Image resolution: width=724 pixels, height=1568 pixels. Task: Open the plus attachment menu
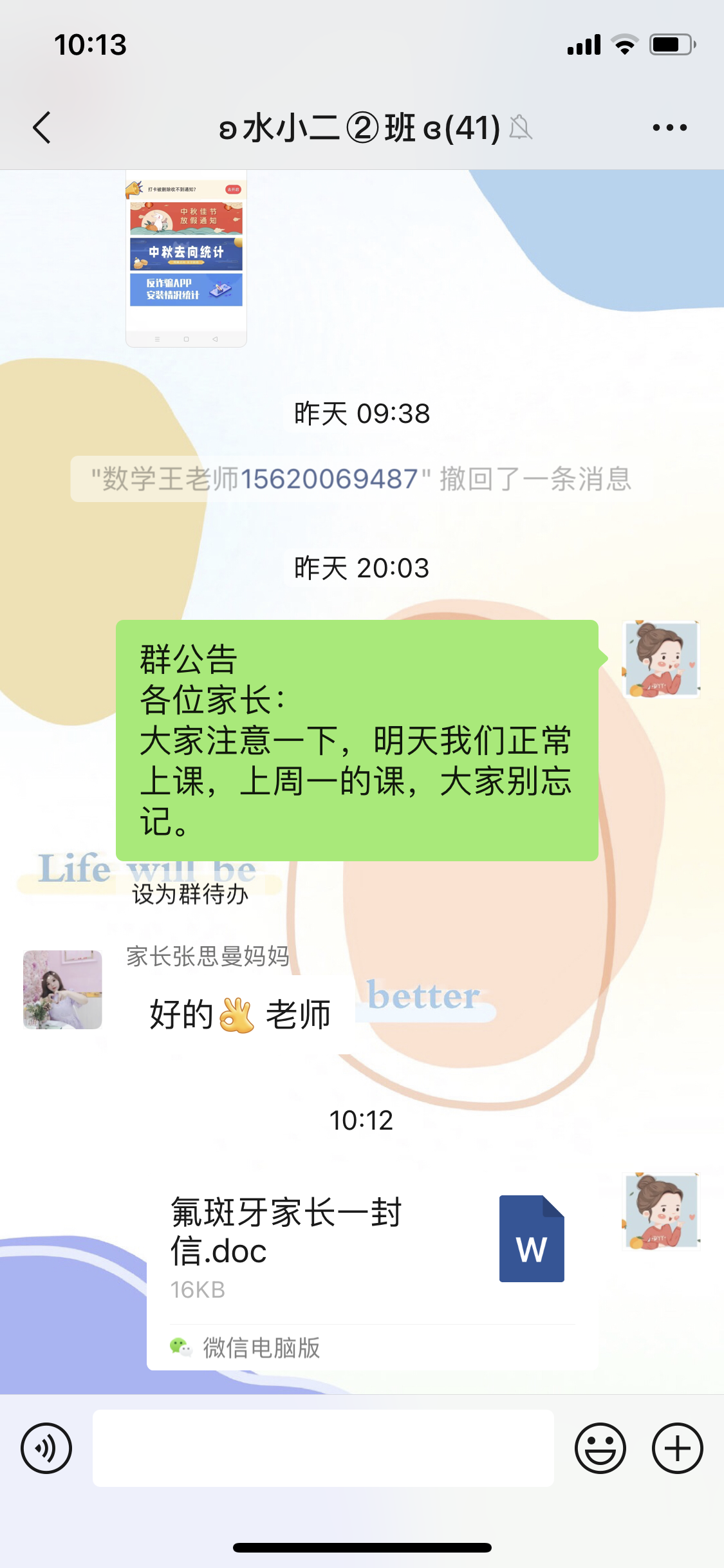pos(677,1448)
